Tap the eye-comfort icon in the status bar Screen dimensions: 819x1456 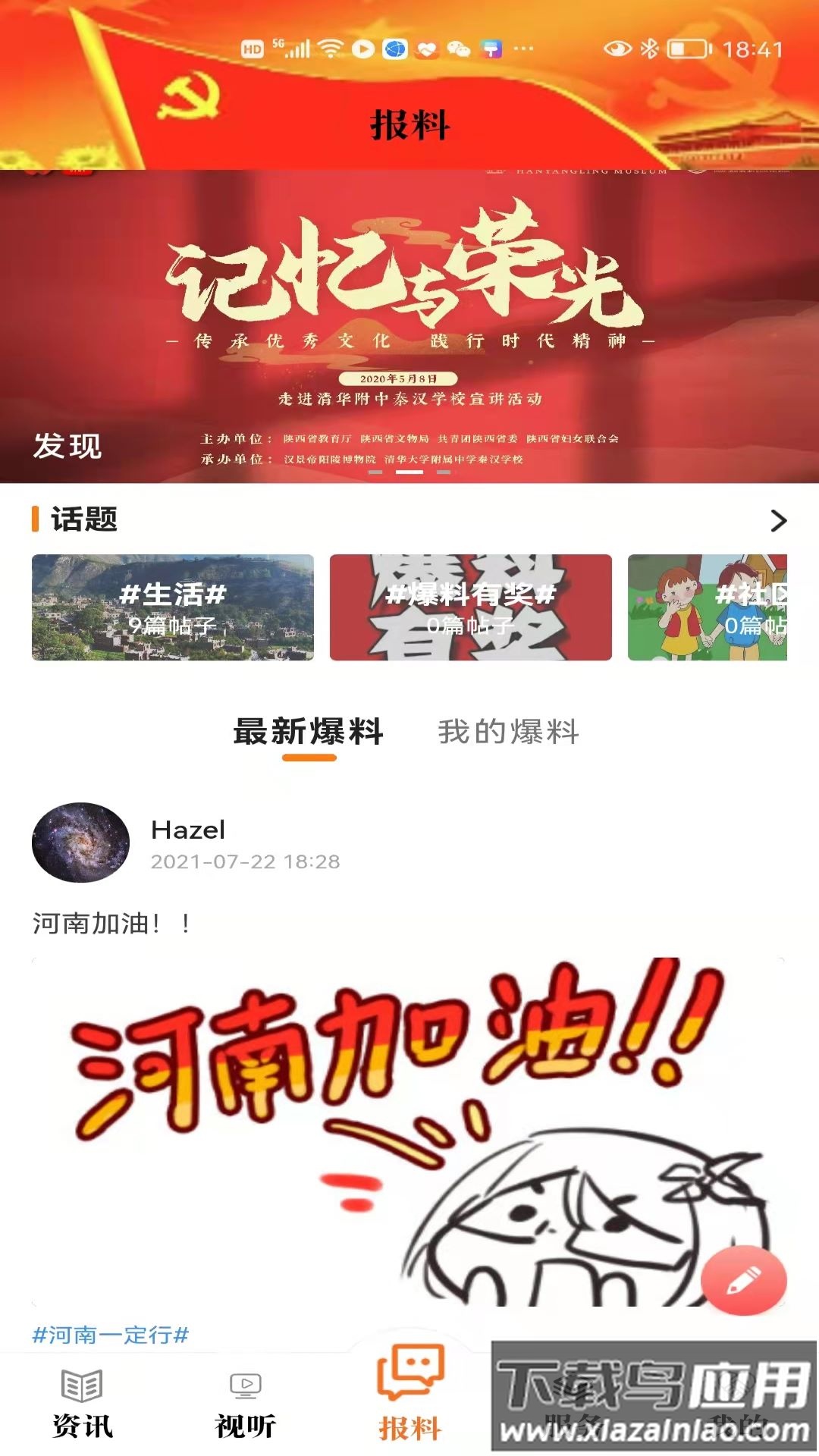[x=620, y=47]
